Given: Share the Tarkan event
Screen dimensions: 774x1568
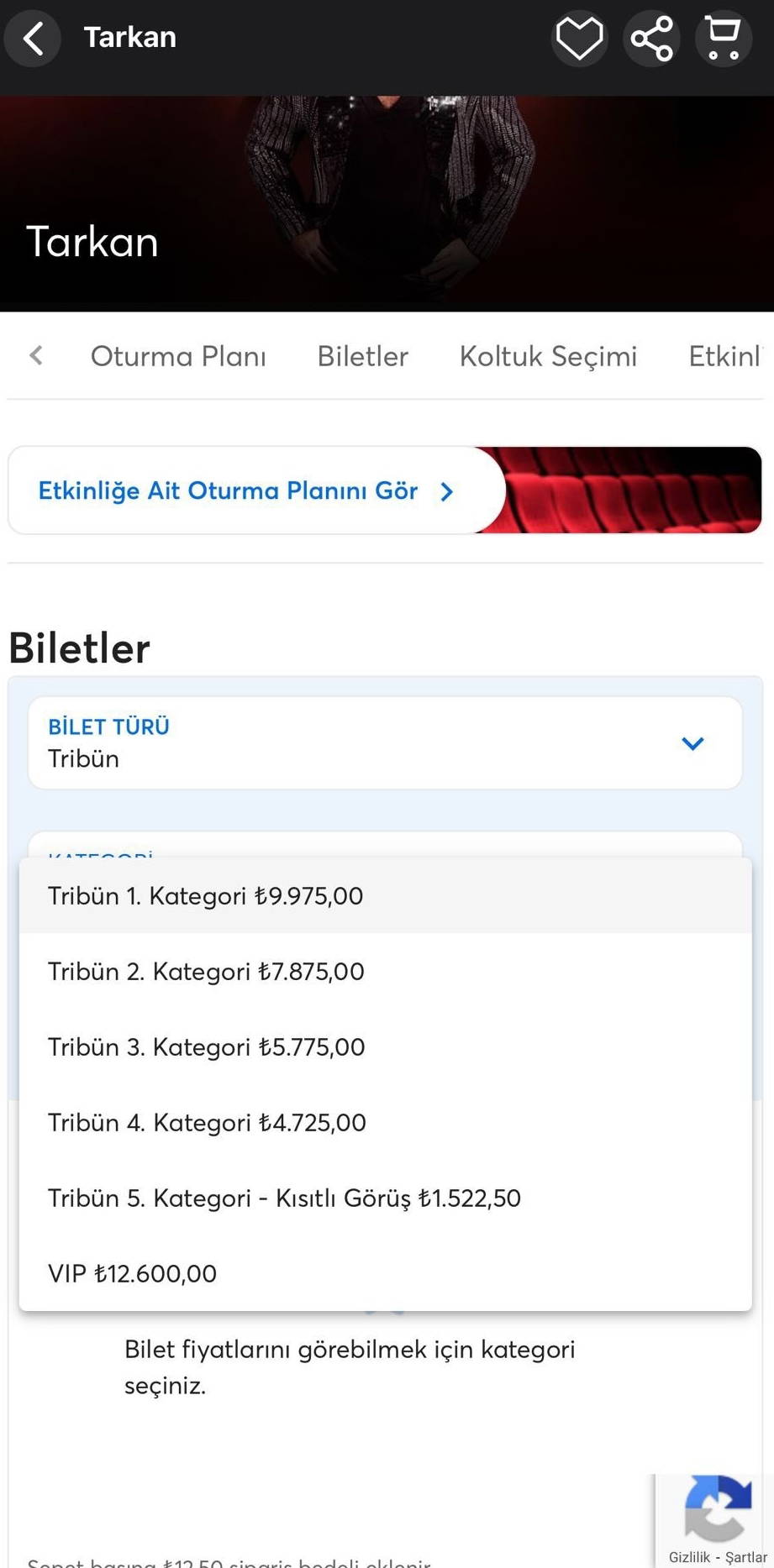Looking at the screenshot, I should pyautogui.click(x=651, y=39).
